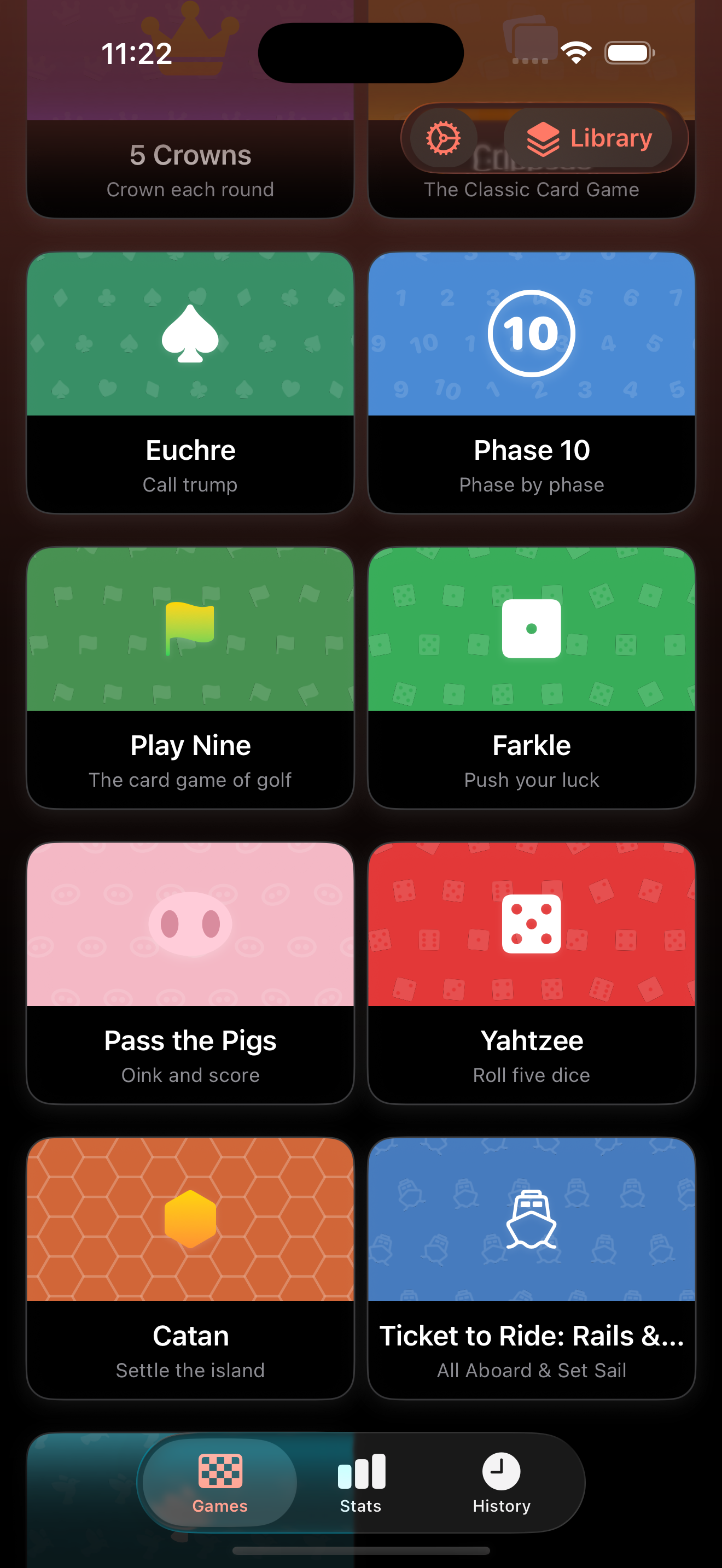
Task: Open the Catan game card
Action: pos(190,1268)
